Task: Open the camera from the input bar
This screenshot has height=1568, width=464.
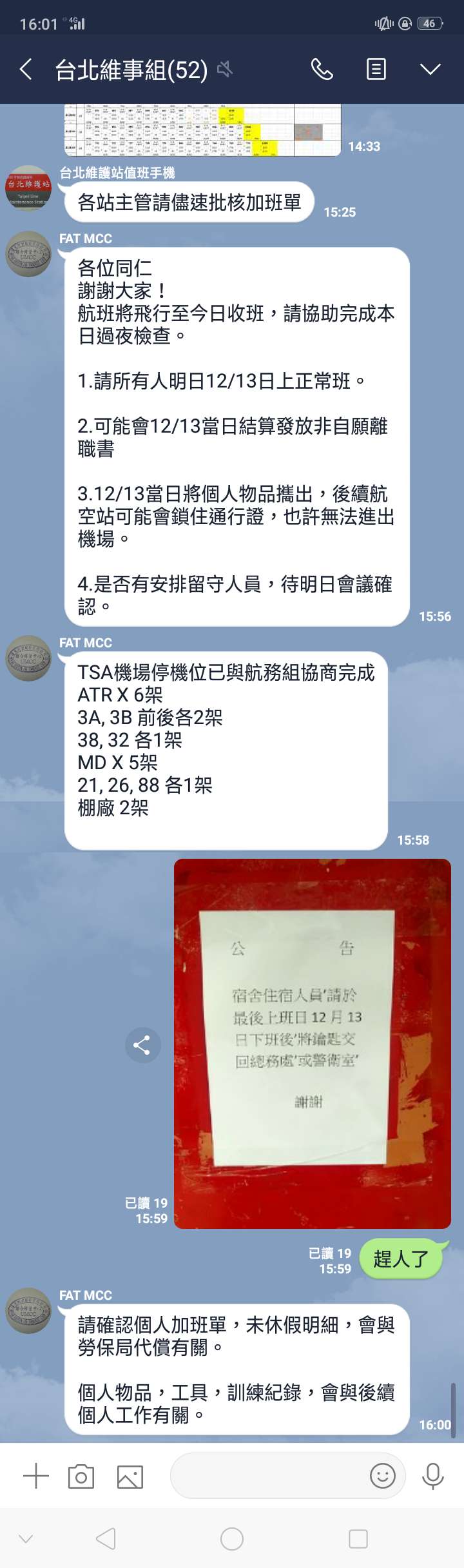Action: pos(81,1476)
